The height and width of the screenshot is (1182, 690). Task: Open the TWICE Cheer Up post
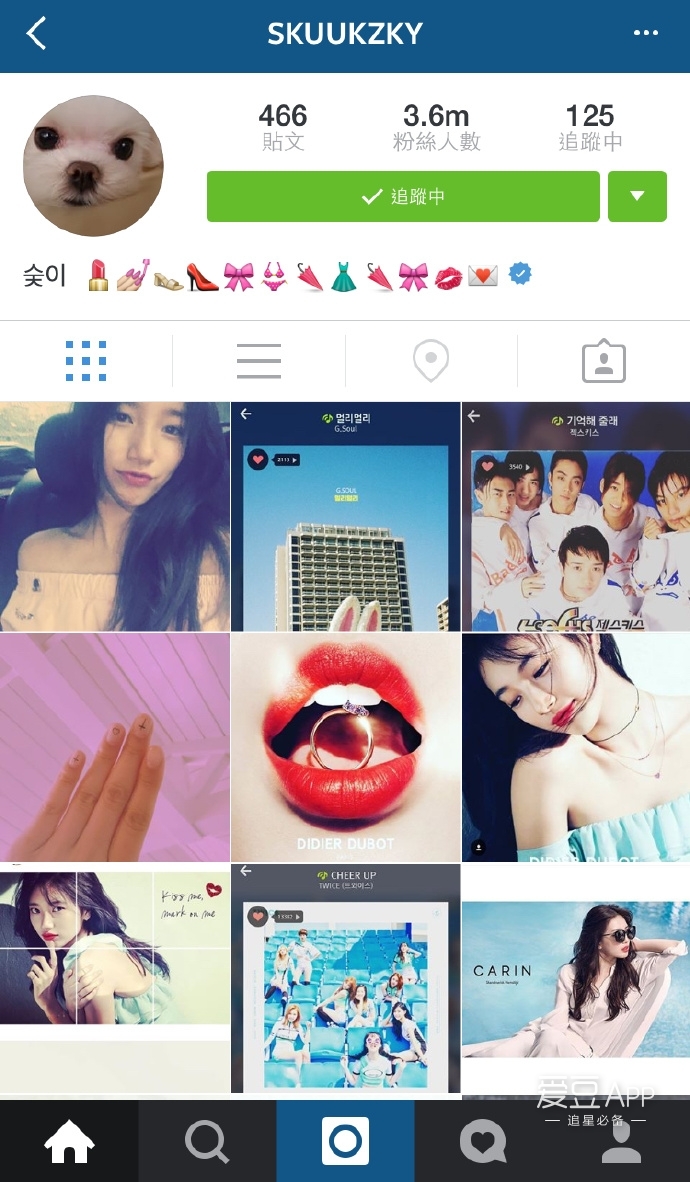coord(345,978)
